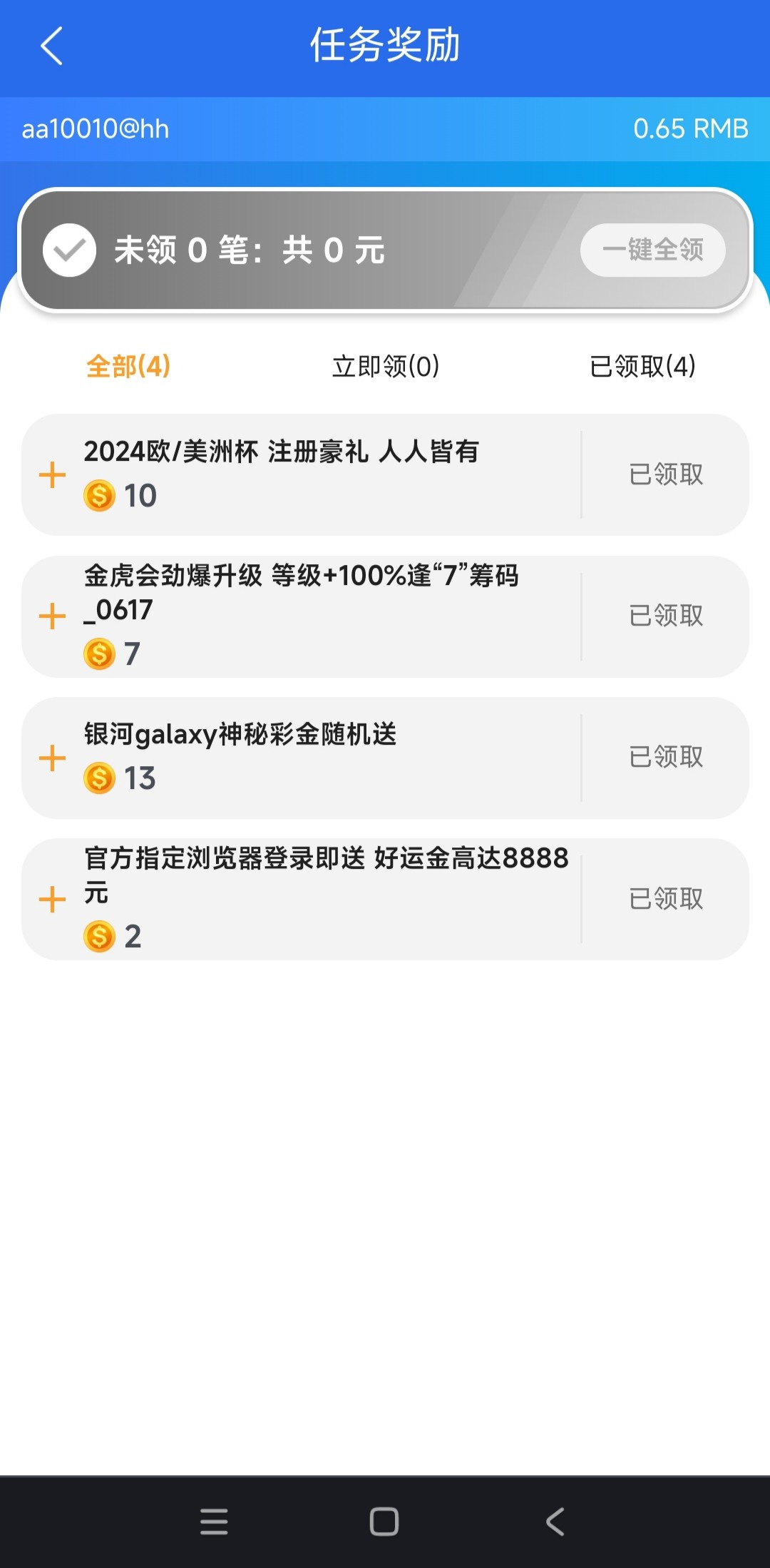Expand the 2024欧/美洲杯 注册豪礼 reward
Screen dimensions: 770x1568
coord(52,474)
